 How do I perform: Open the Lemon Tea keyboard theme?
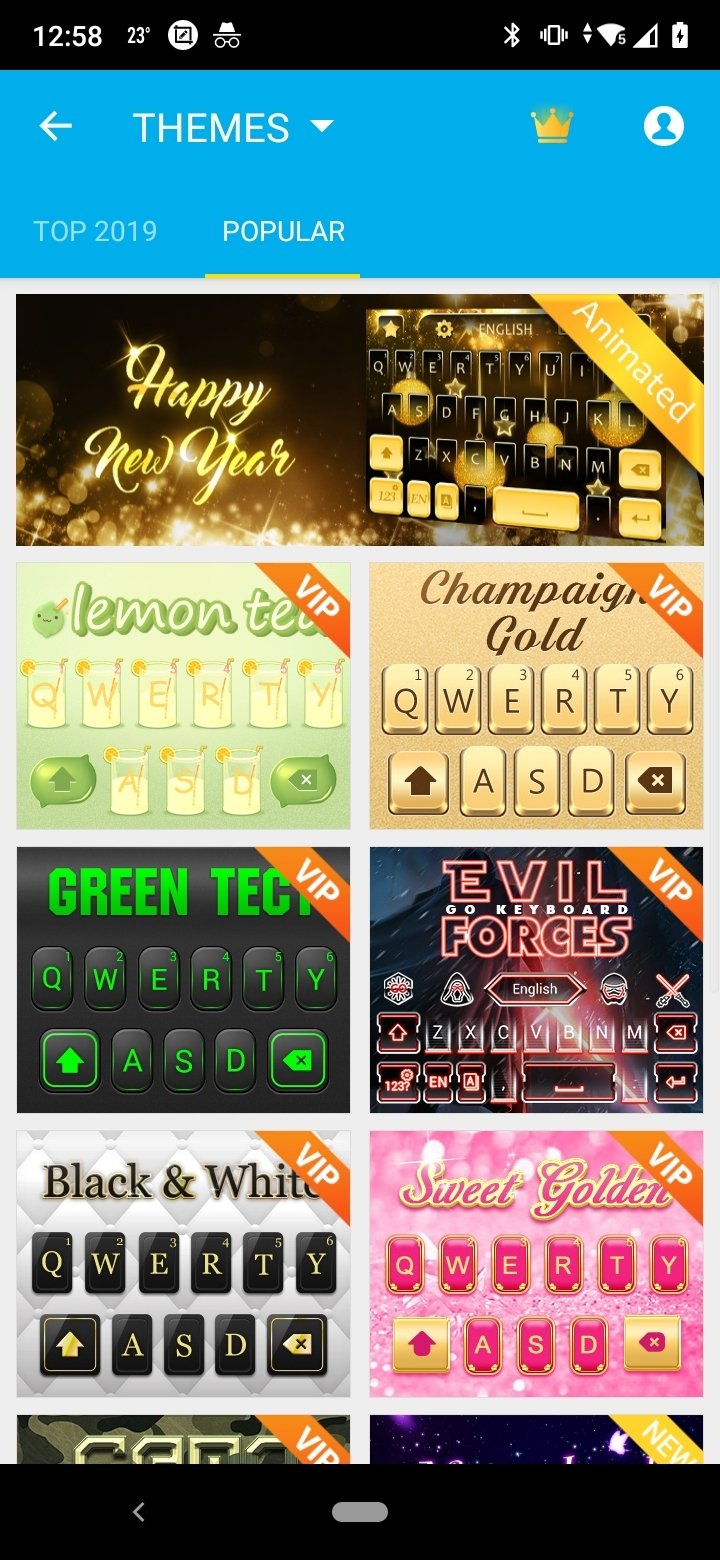click(184, 696)
